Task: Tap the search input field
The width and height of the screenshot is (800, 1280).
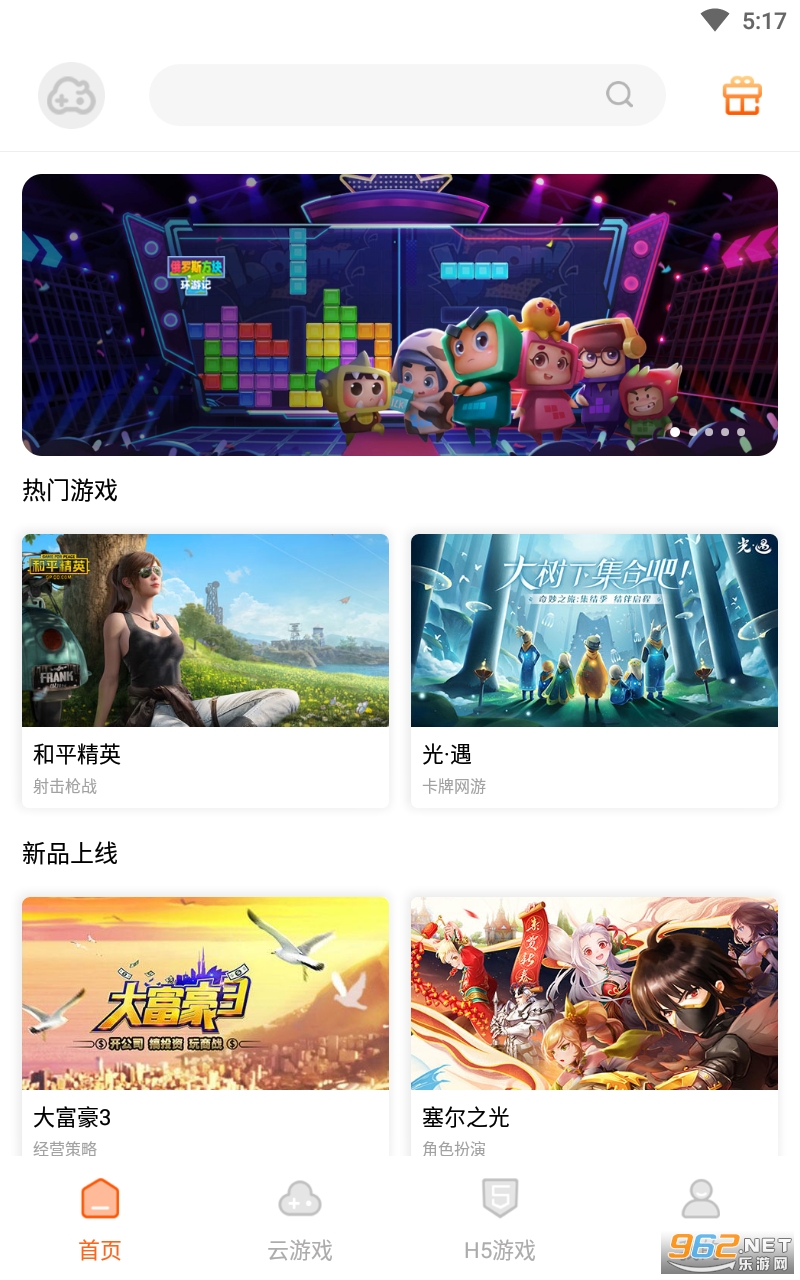Action: [380, 95]
